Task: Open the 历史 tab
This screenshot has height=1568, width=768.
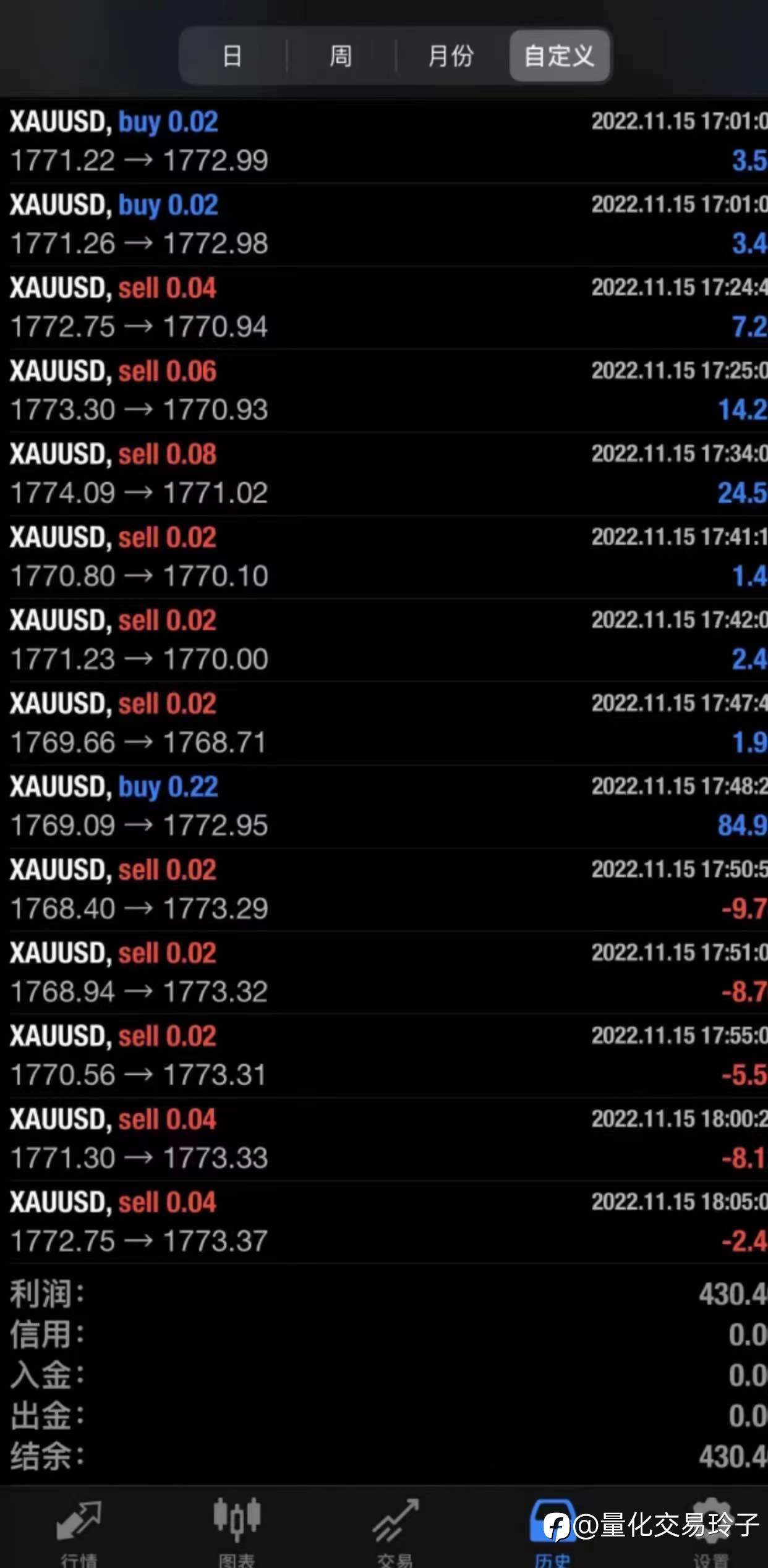Action: coord(552,1530)
